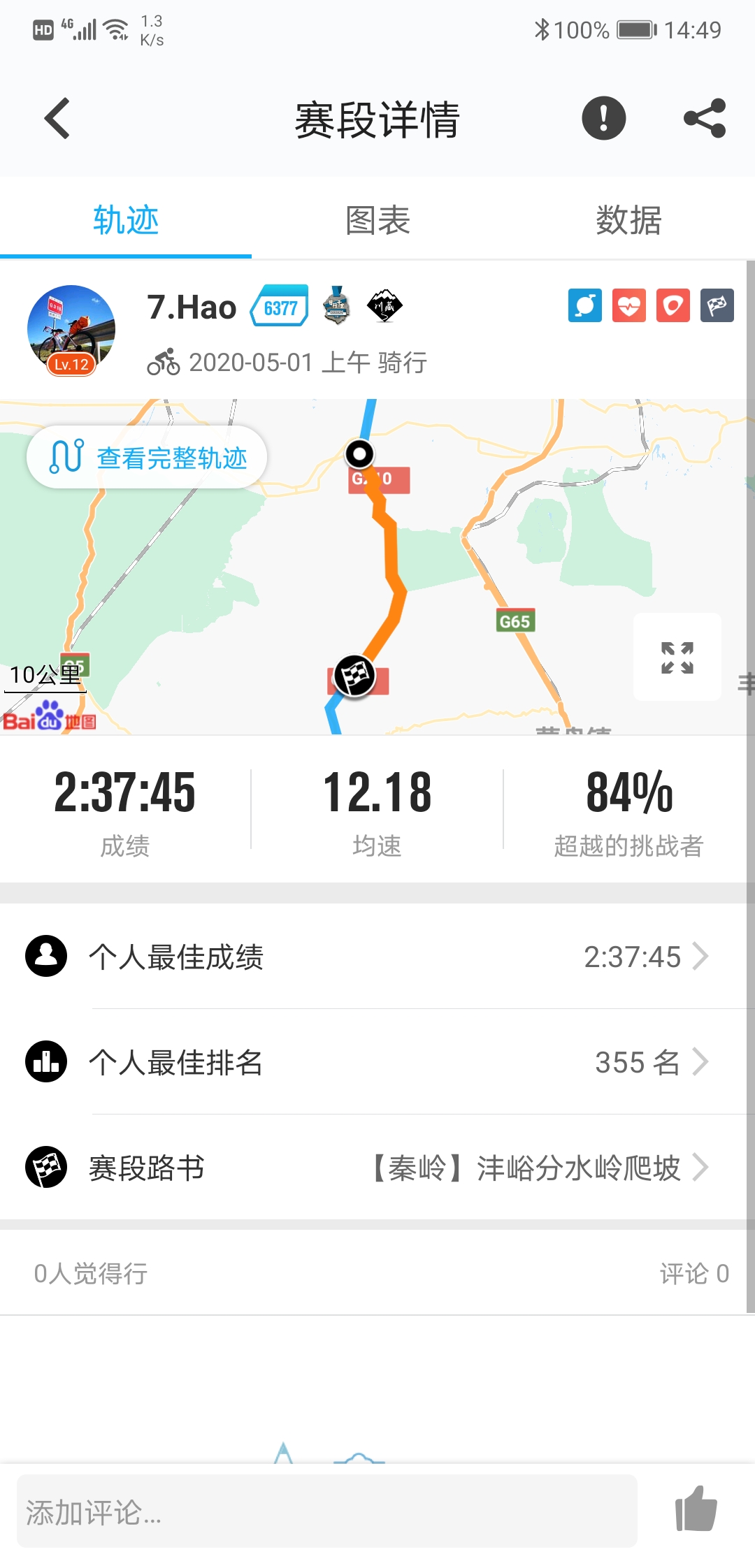Open the heart rate data icon
The height and width of the screenshot is (1568, 755).
pos(631,306)
